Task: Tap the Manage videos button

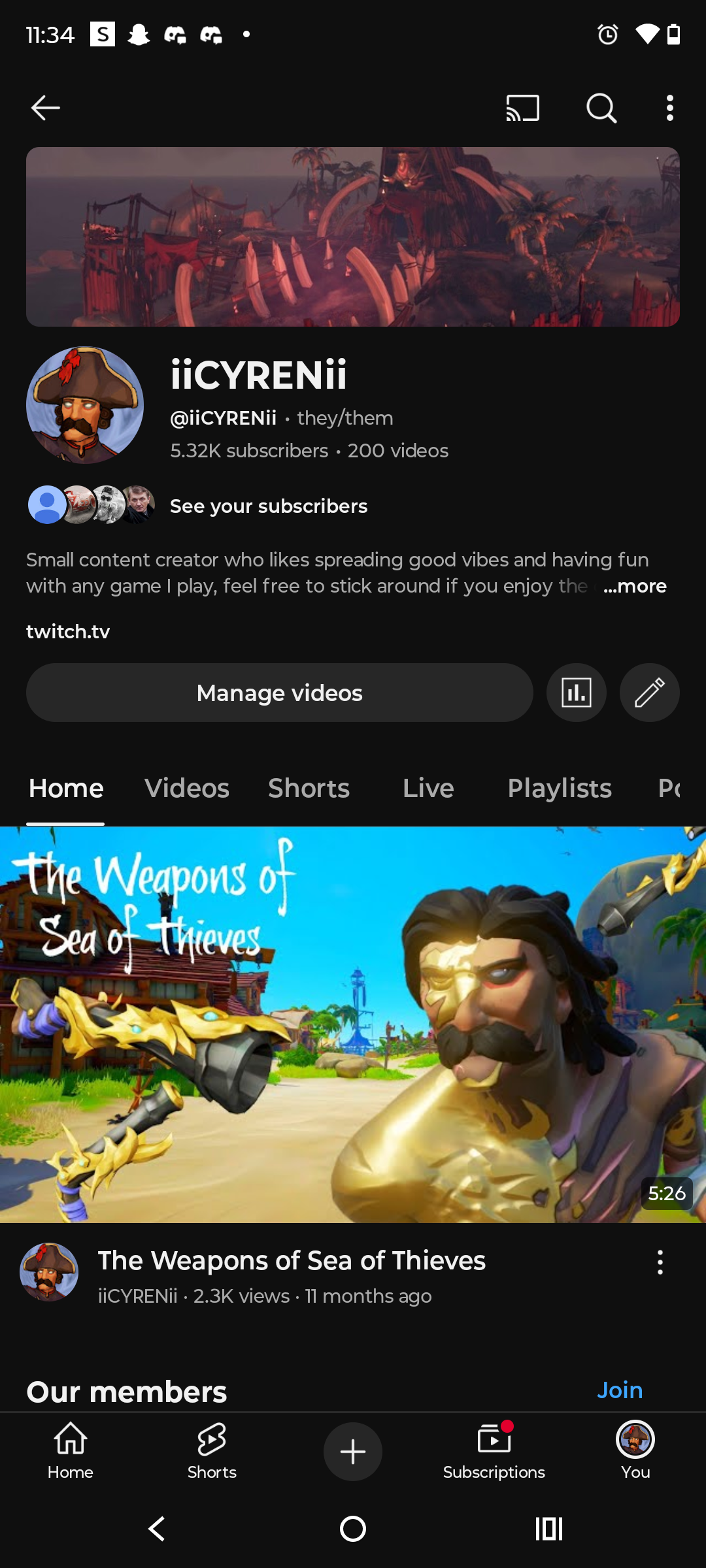Action: pos(279,693)
